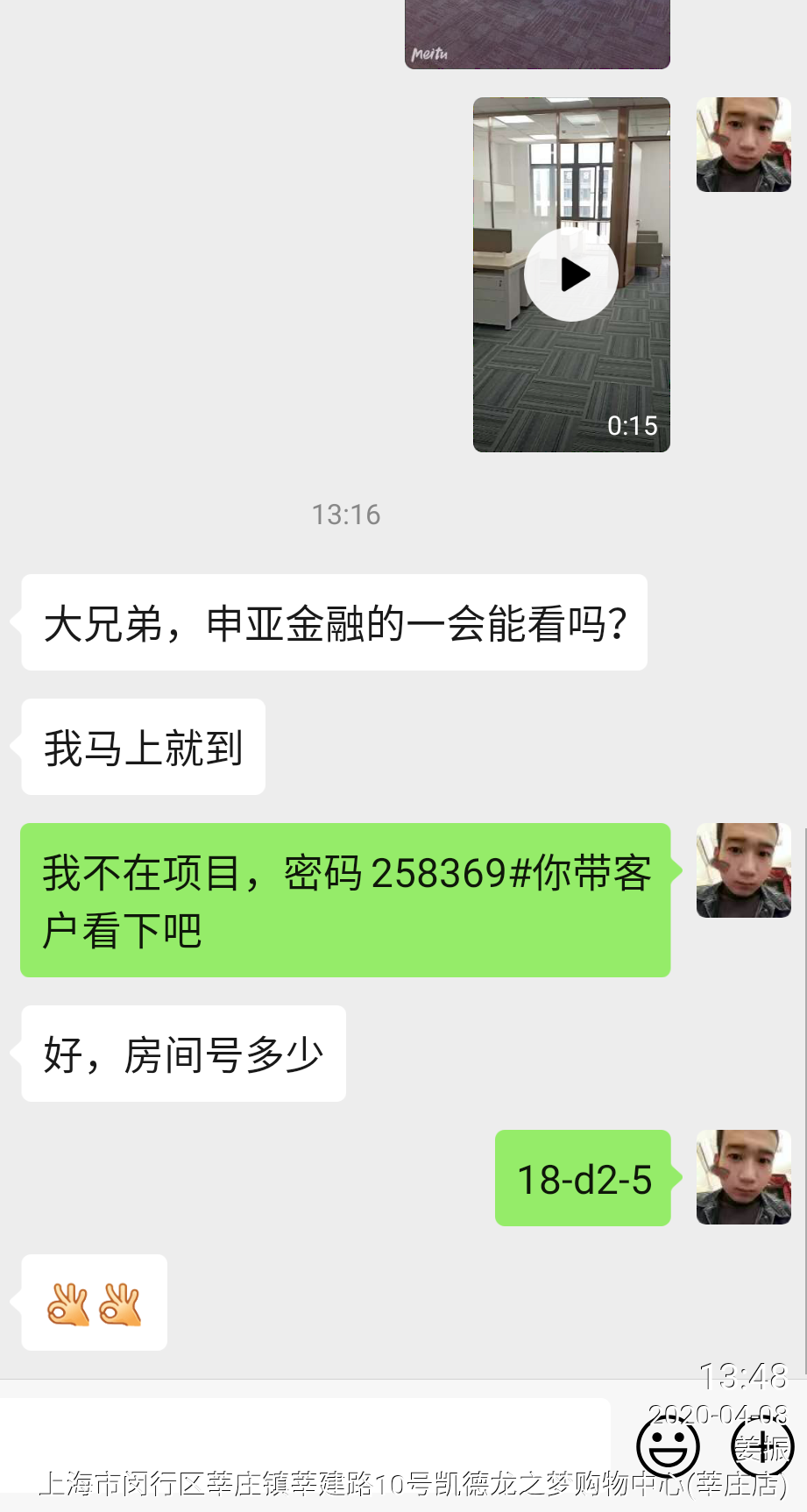The image size is (807, 1512).
Task: Play the 0:15 video message
Action: (571, 275)
